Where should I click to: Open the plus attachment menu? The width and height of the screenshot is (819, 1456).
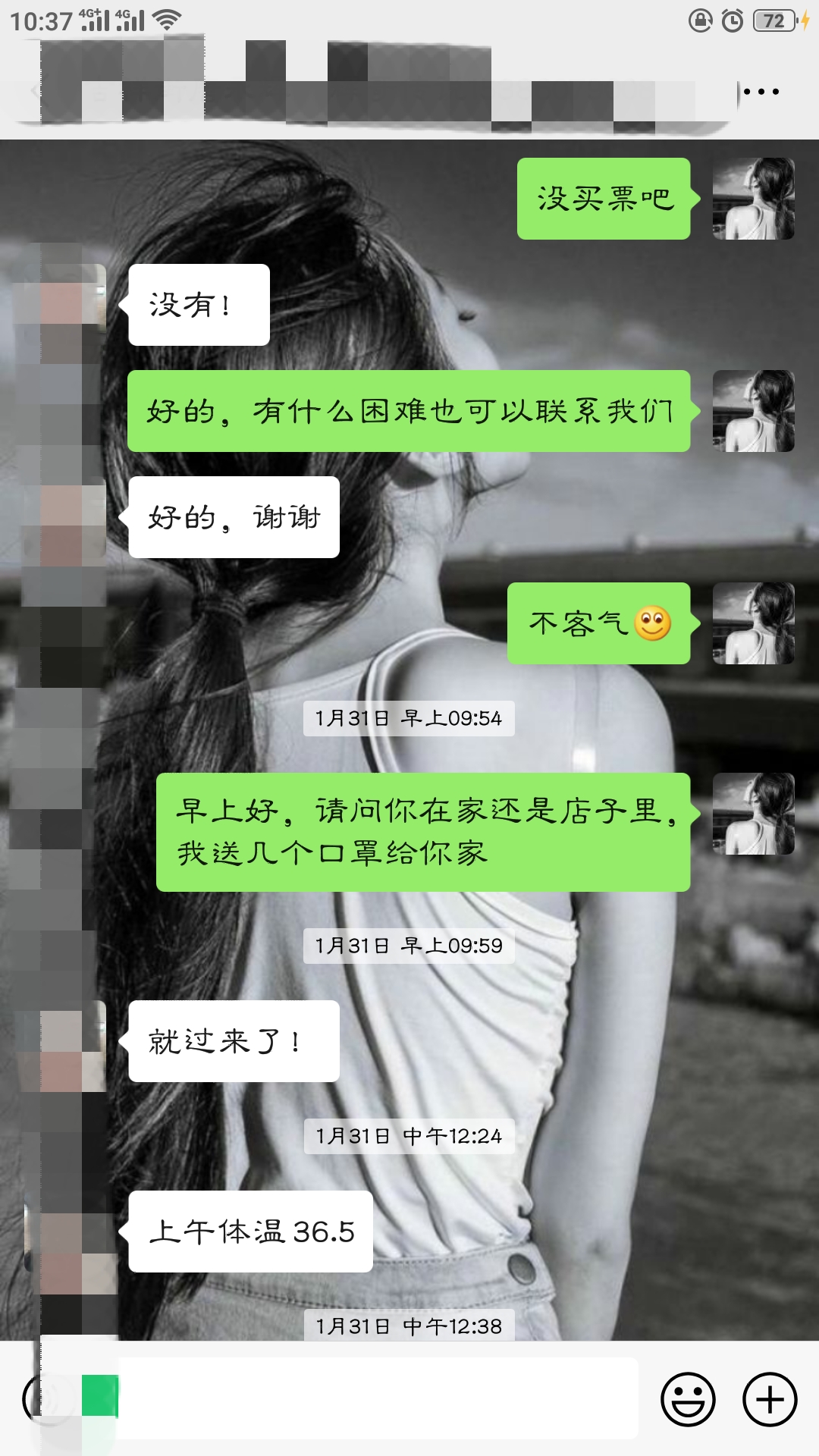770,1399
